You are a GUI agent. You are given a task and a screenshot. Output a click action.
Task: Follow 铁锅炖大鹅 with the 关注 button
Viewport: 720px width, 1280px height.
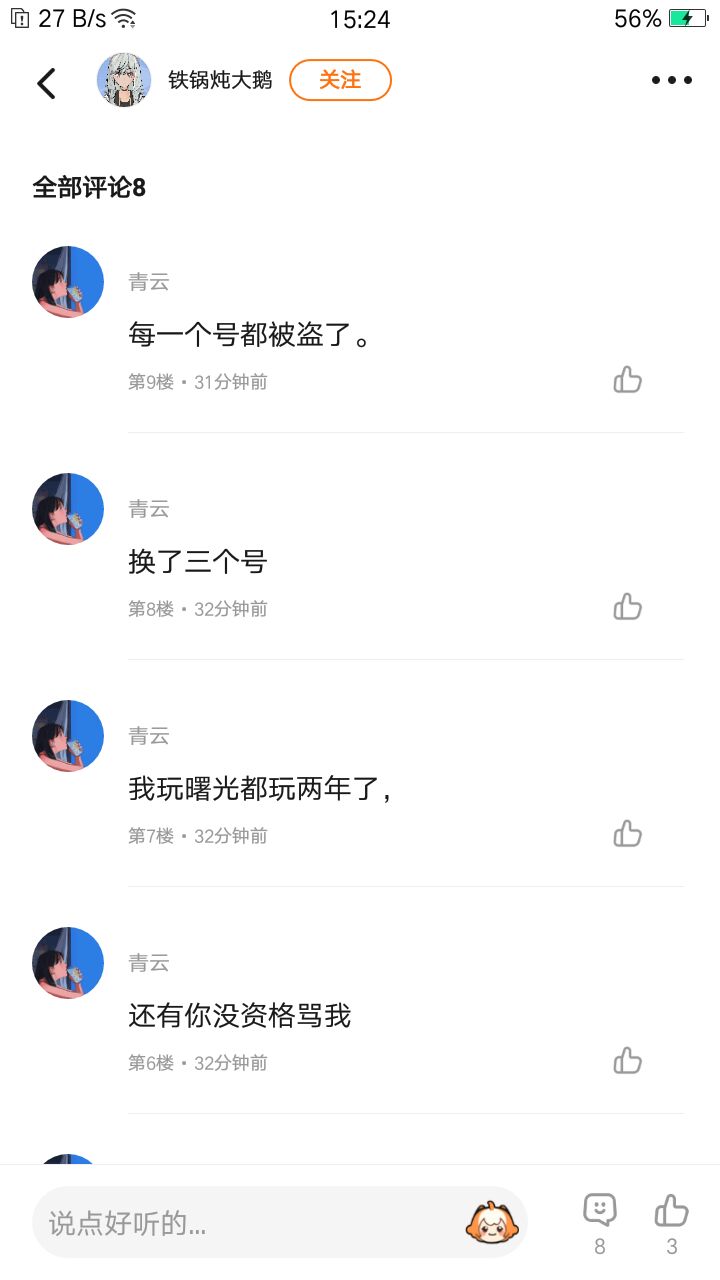pos(340,81)
